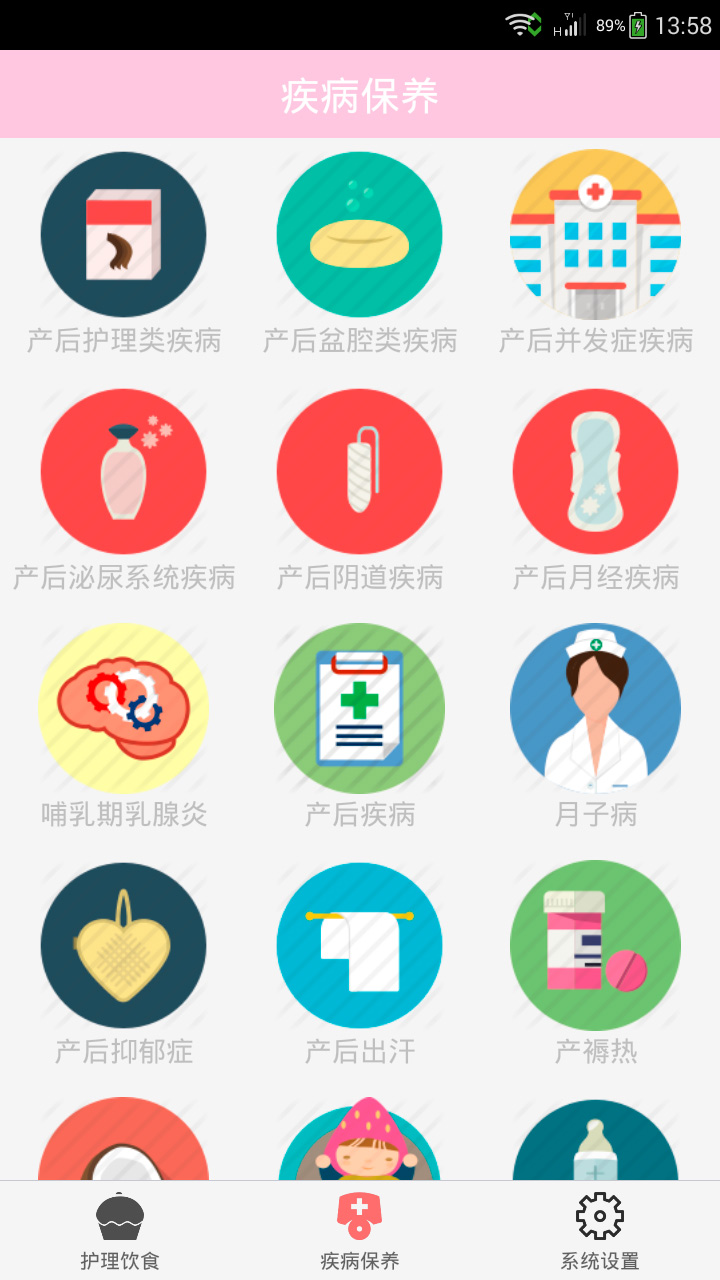This screenshot has width=720, height=1280.
Task: Tap the 产后泌尿系统疾病 bottle icon
Action: coord(123,471)
